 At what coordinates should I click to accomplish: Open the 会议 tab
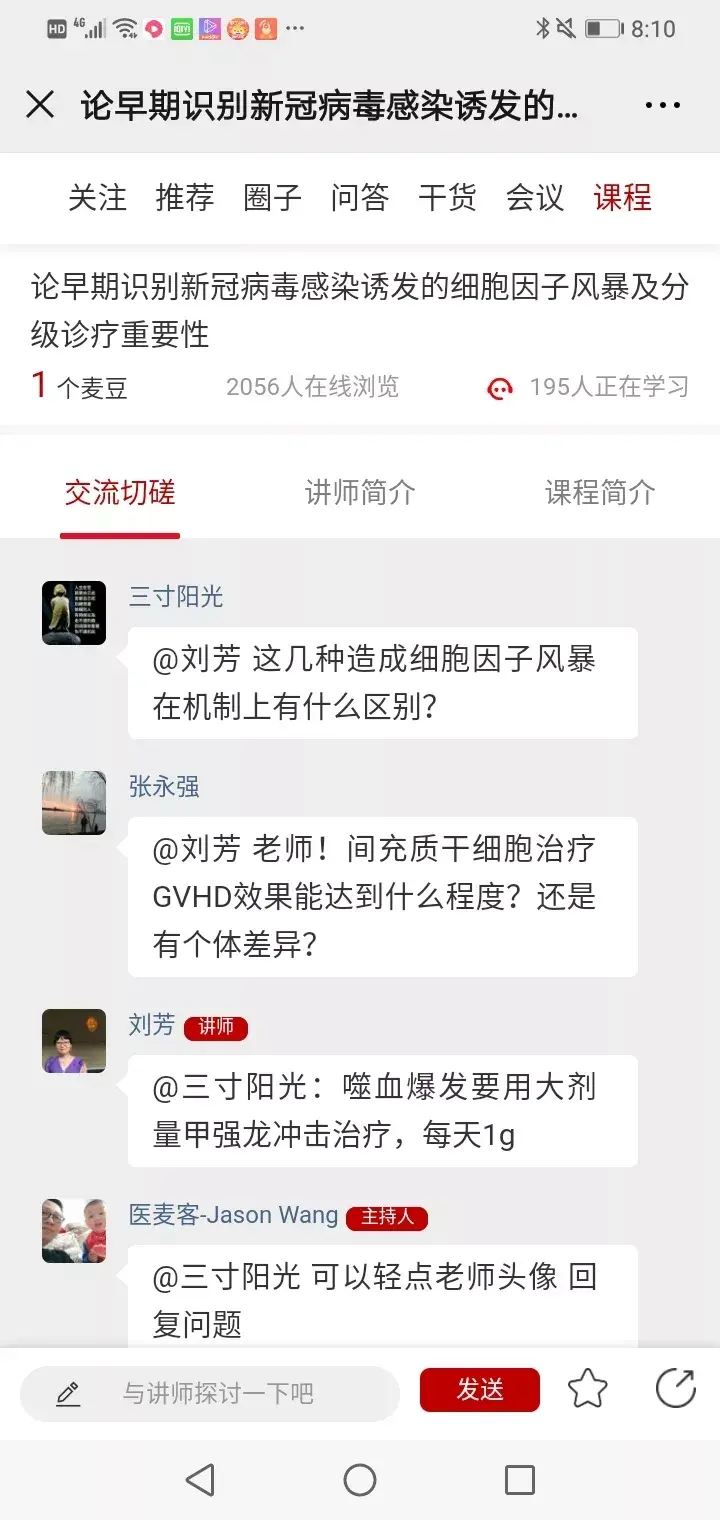[535, 198]
